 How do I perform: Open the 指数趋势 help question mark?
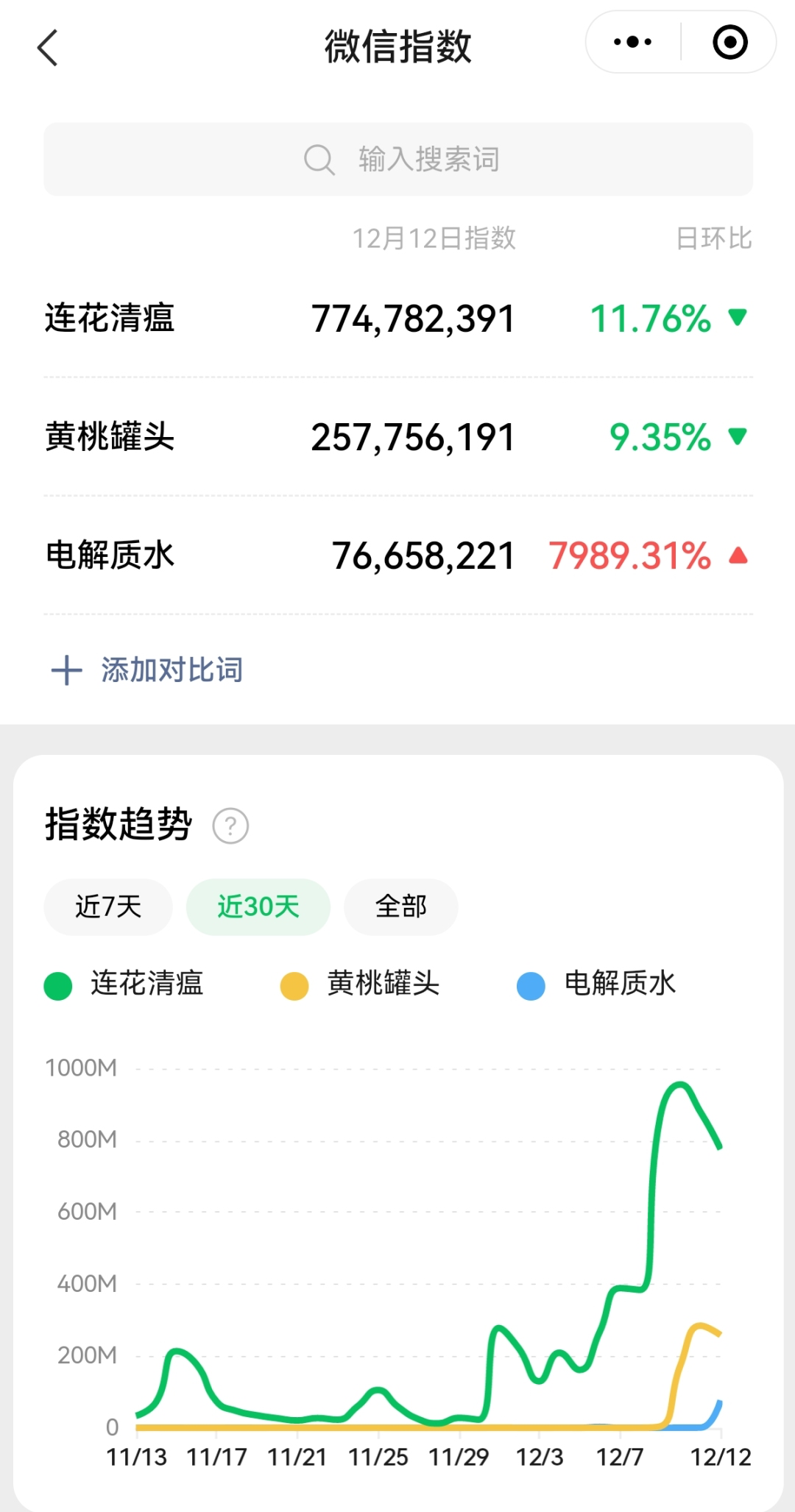[x=230, y=826]
